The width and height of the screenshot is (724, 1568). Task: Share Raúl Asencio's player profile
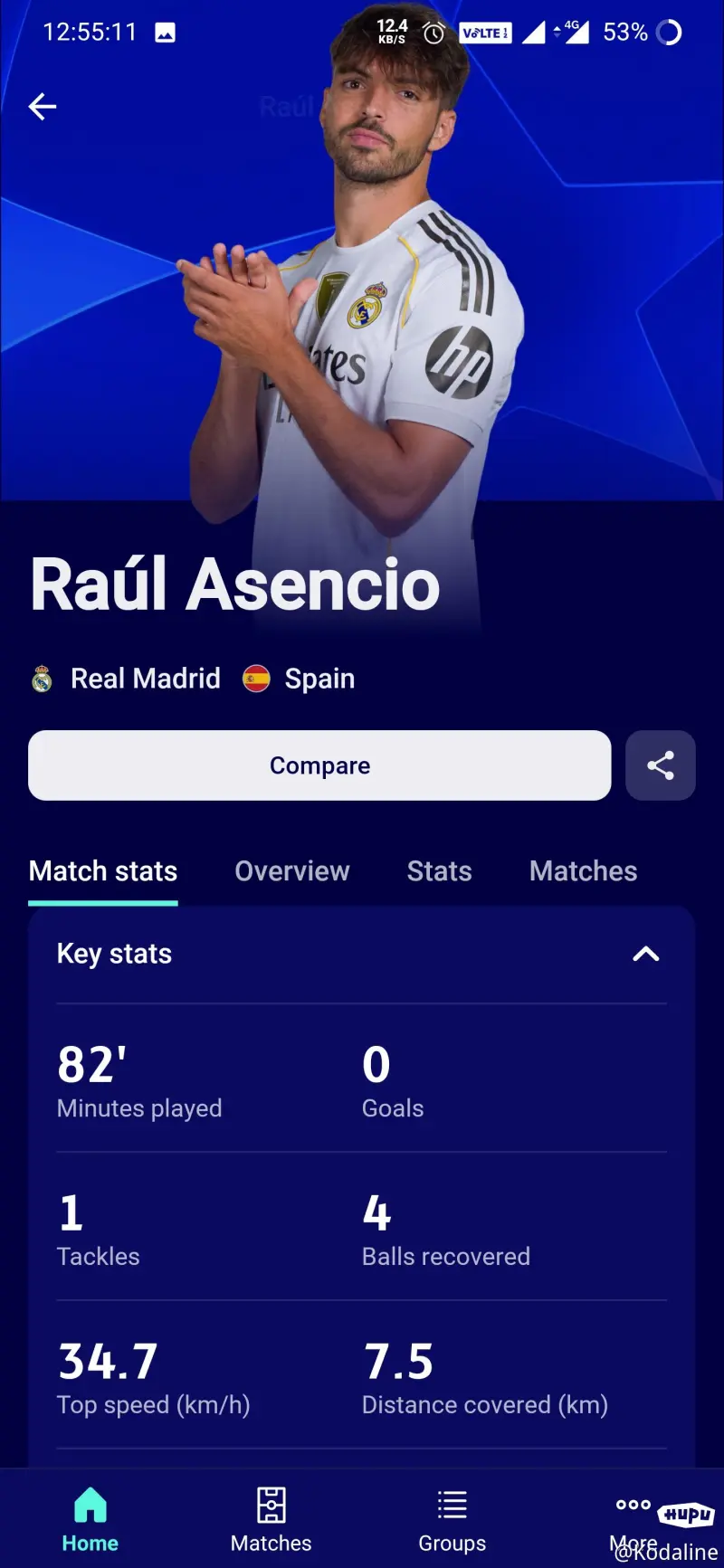pyautogui.click(x=660, y=765)
